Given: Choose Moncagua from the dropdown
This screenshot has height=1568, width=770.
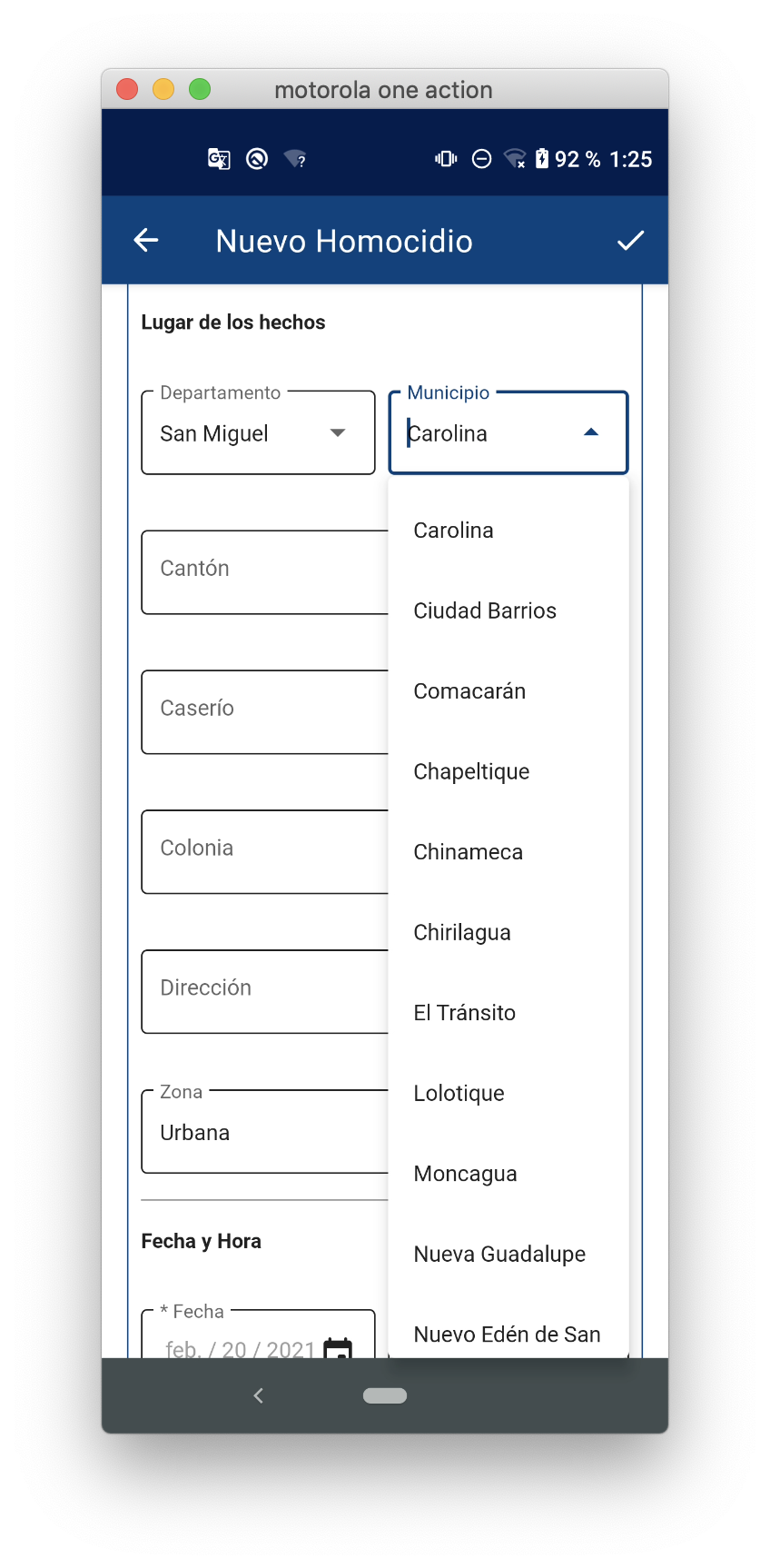Looking at the screenshot, I should click(x=465, y=1174).
